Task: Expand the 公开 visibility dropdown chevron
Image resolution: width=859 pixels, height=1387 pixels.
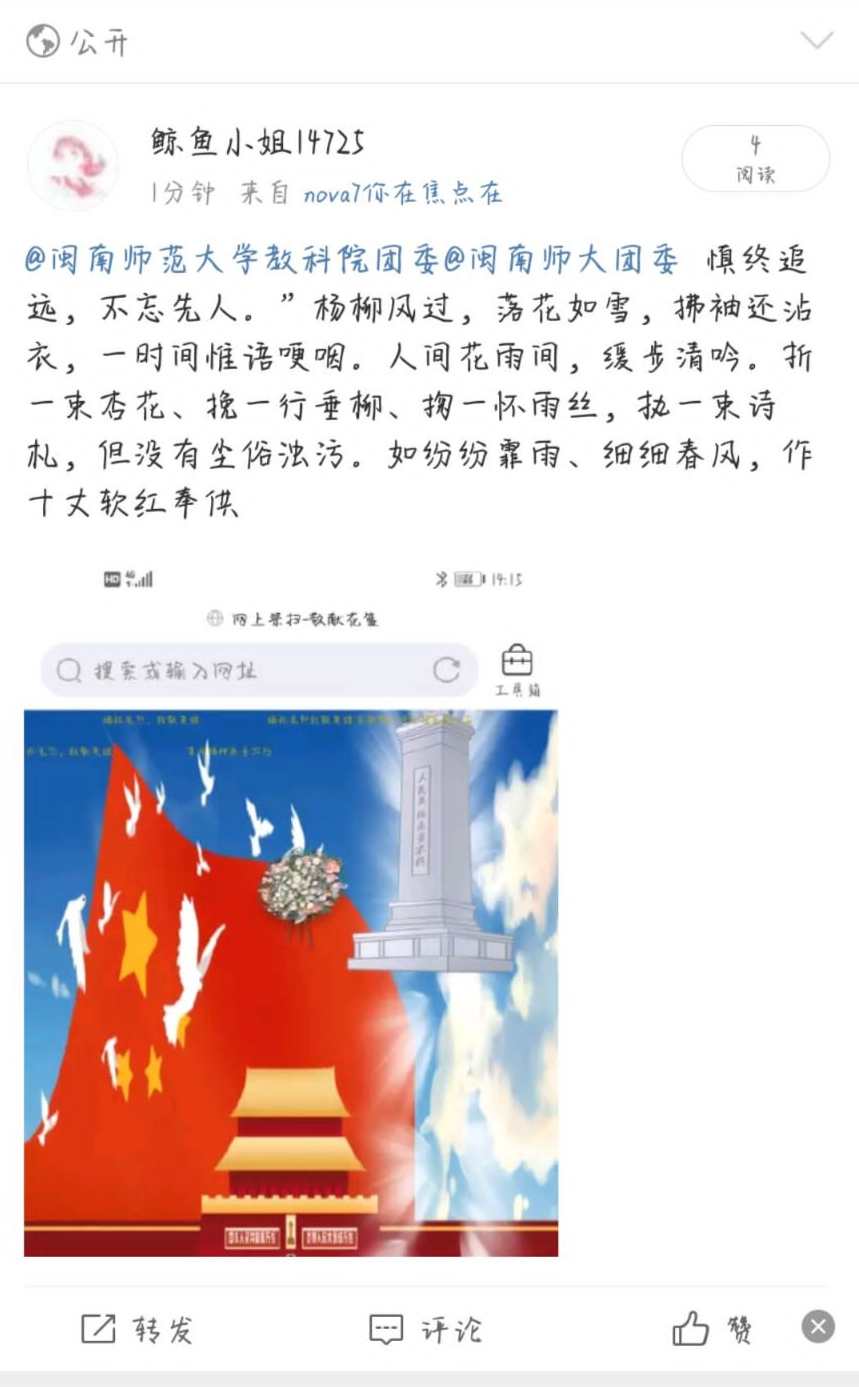Action: tap(816, 41)
